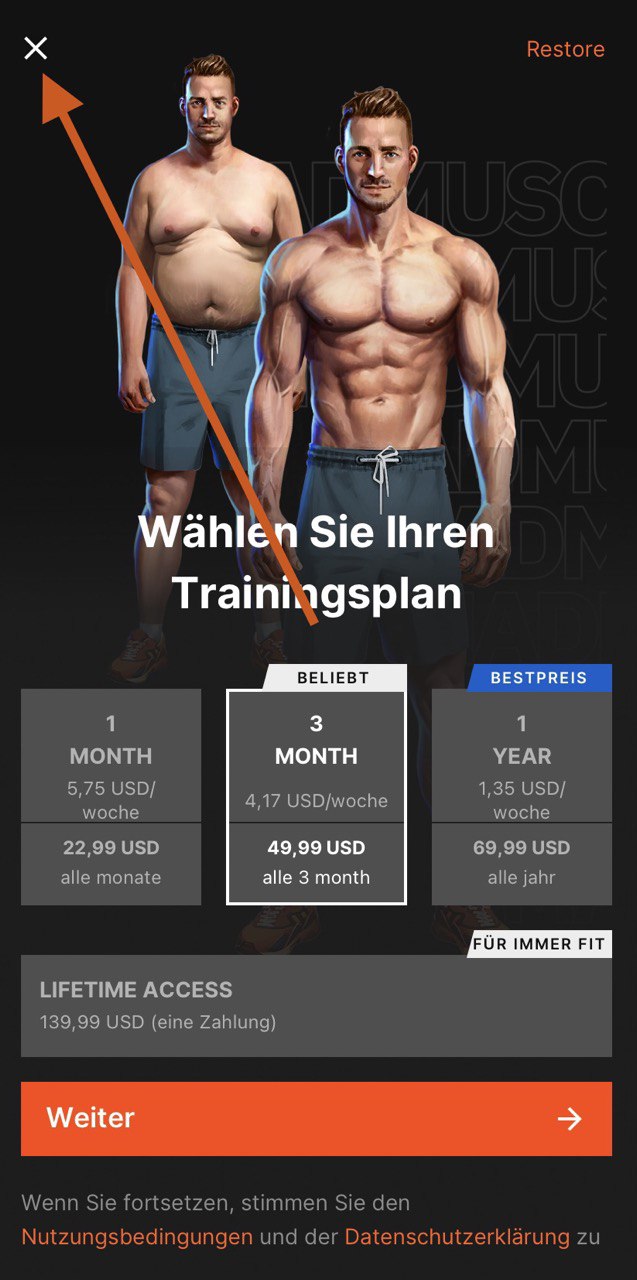Viewport: 637px width, 1280px height.
Task: Close the subscription paywall
Action: tap(36, 48)
